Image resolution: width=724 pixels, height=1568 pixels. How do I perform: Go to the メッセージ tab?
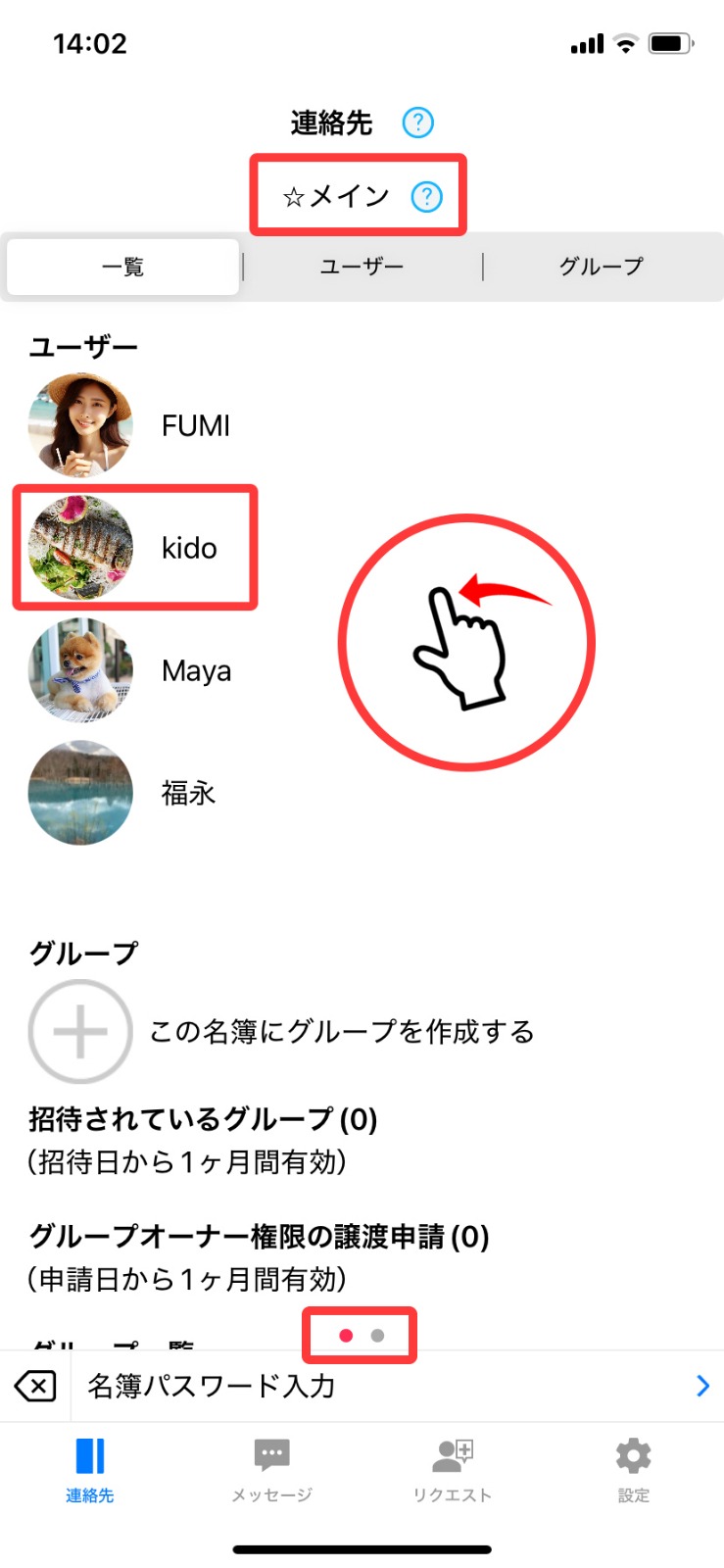(271, 1469)
